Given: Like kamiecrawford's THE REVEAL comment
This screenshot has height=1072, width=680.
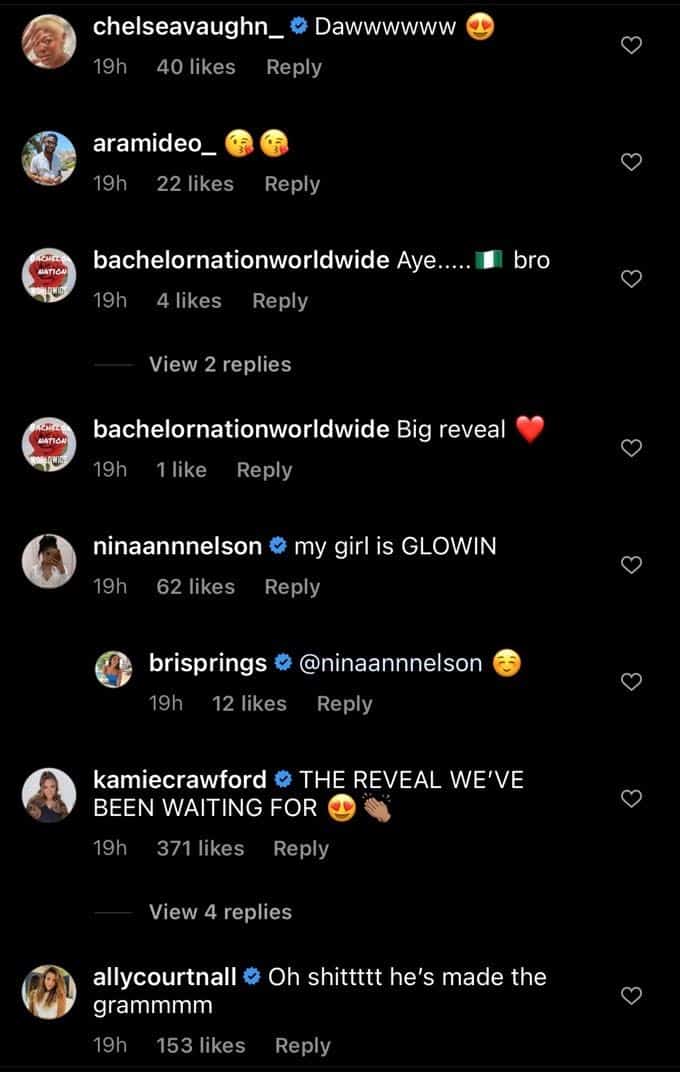Looking at the screenshot, I should coord(631,799).
